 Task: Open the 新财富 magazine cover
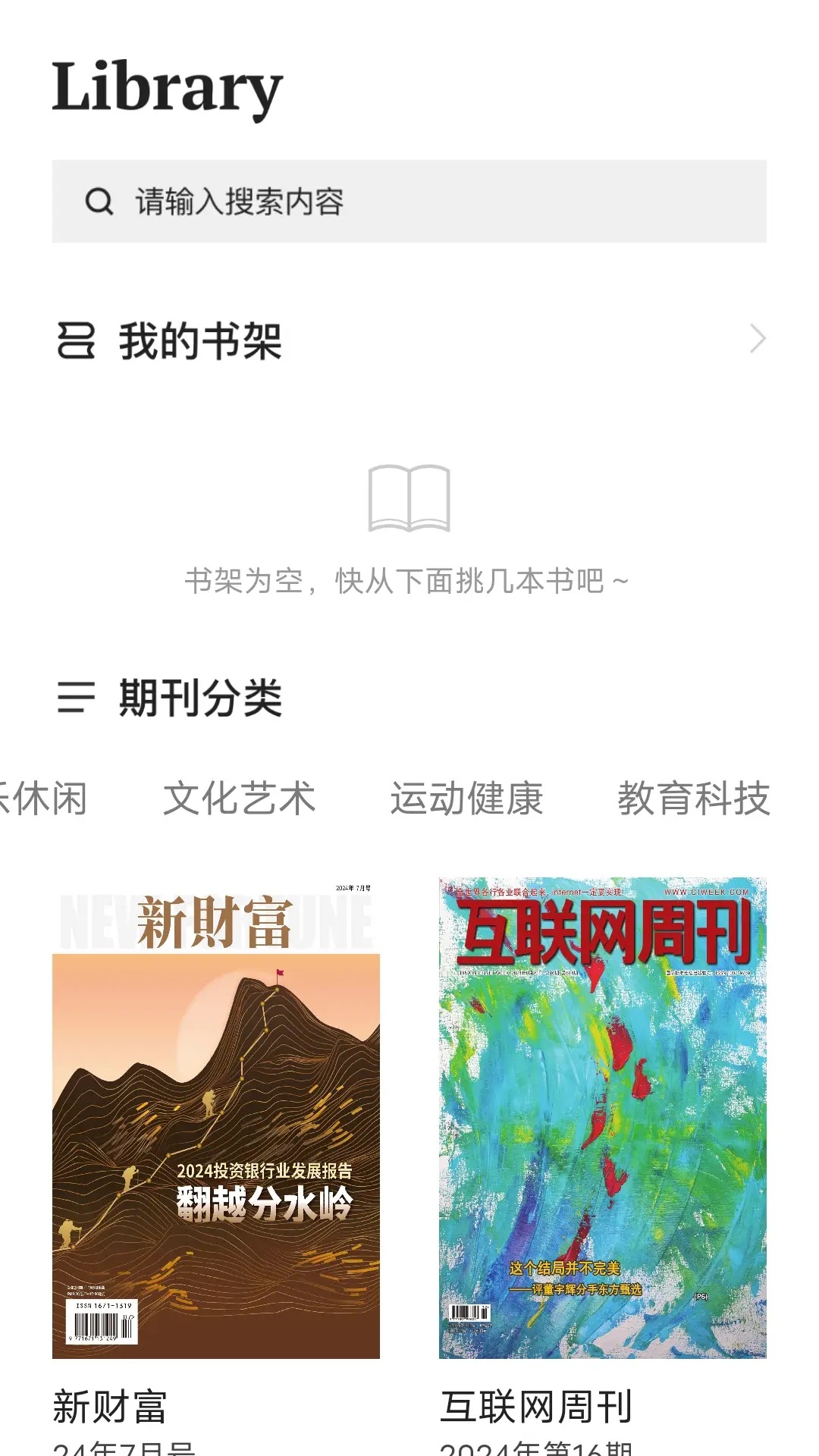[x=216, y=1118]
